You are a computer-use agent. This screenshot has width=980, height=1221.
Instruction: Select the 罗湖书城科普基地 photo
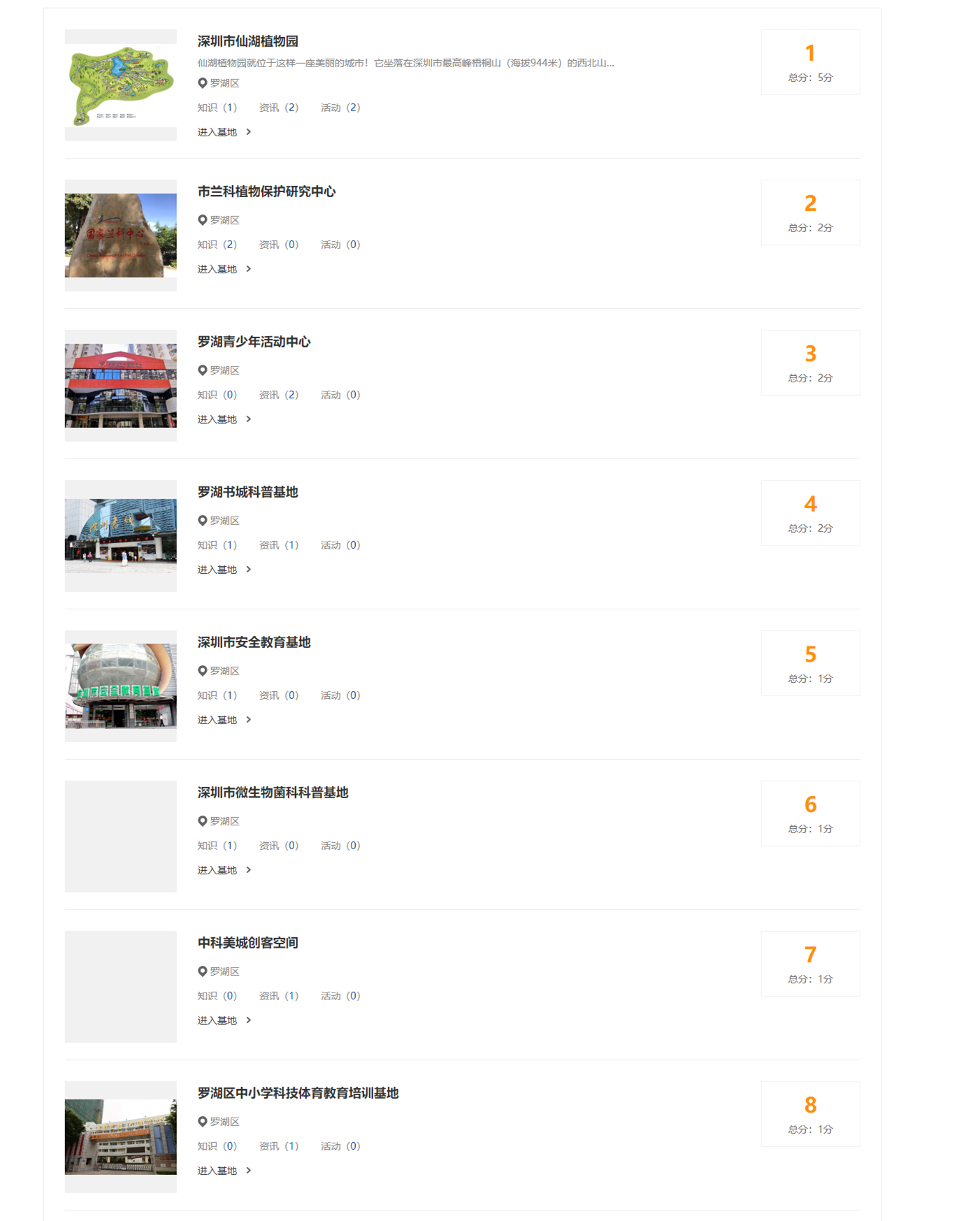pyautogui.click(x=121, y=536)
